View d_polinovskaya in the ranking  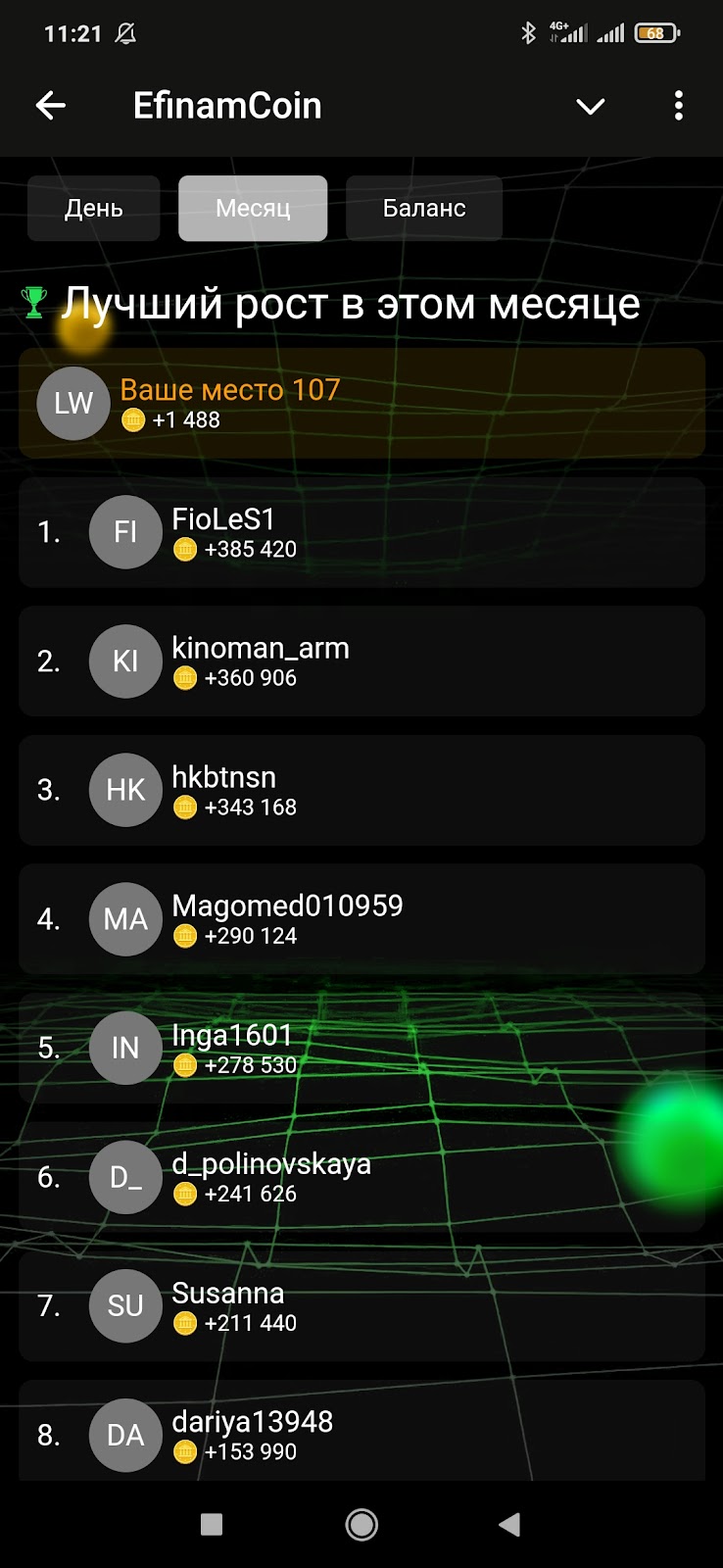(x=361, y=1177)
